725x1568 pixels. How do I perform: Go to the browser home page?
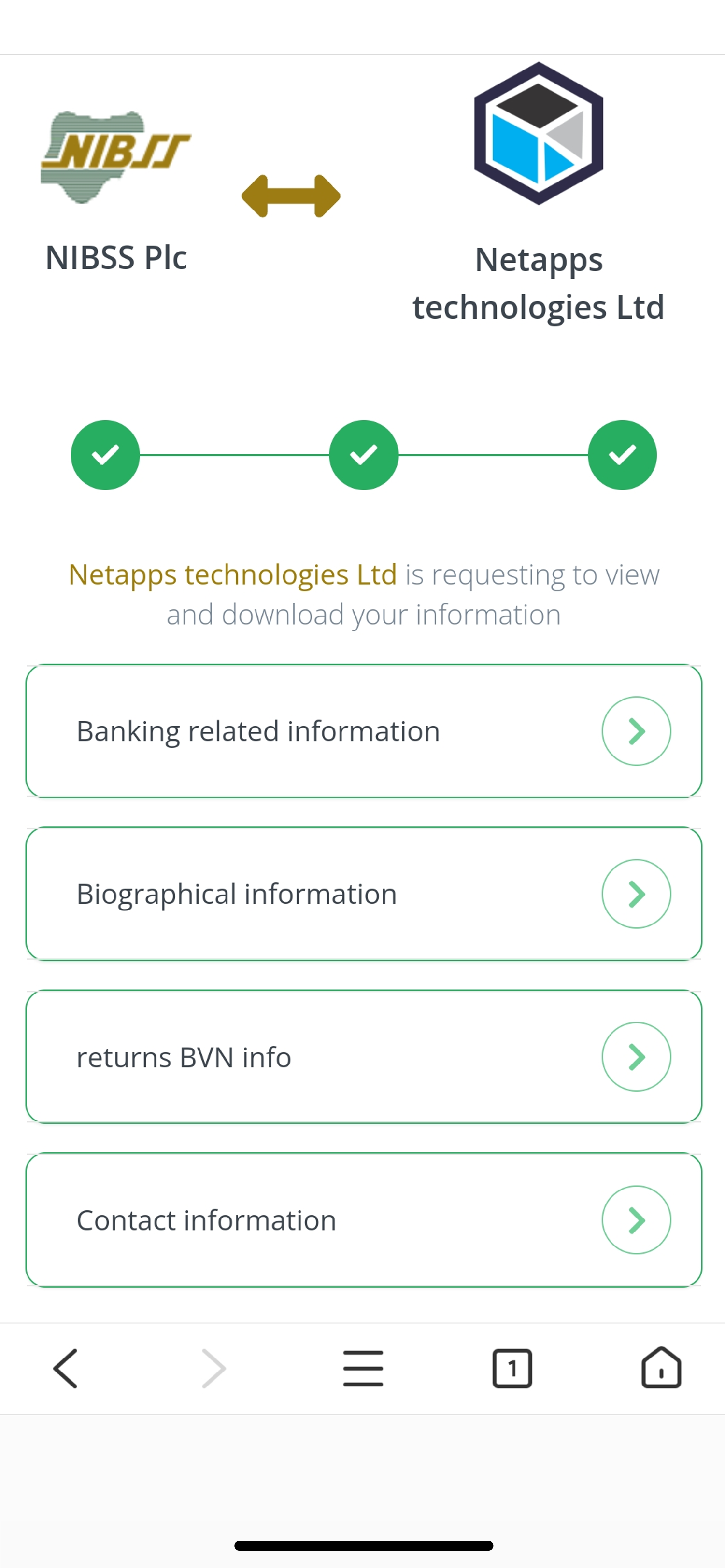point(661,1368)
